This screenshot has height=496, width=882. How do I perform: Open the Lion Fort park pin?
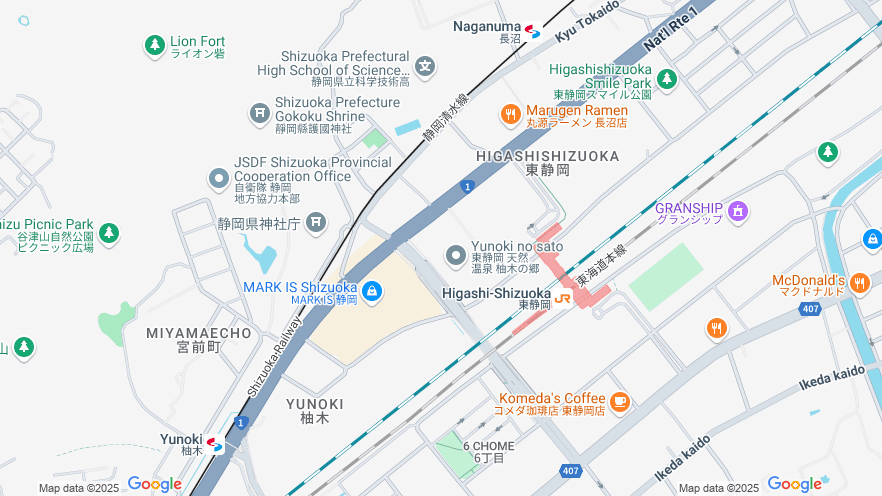pos(154,45)
